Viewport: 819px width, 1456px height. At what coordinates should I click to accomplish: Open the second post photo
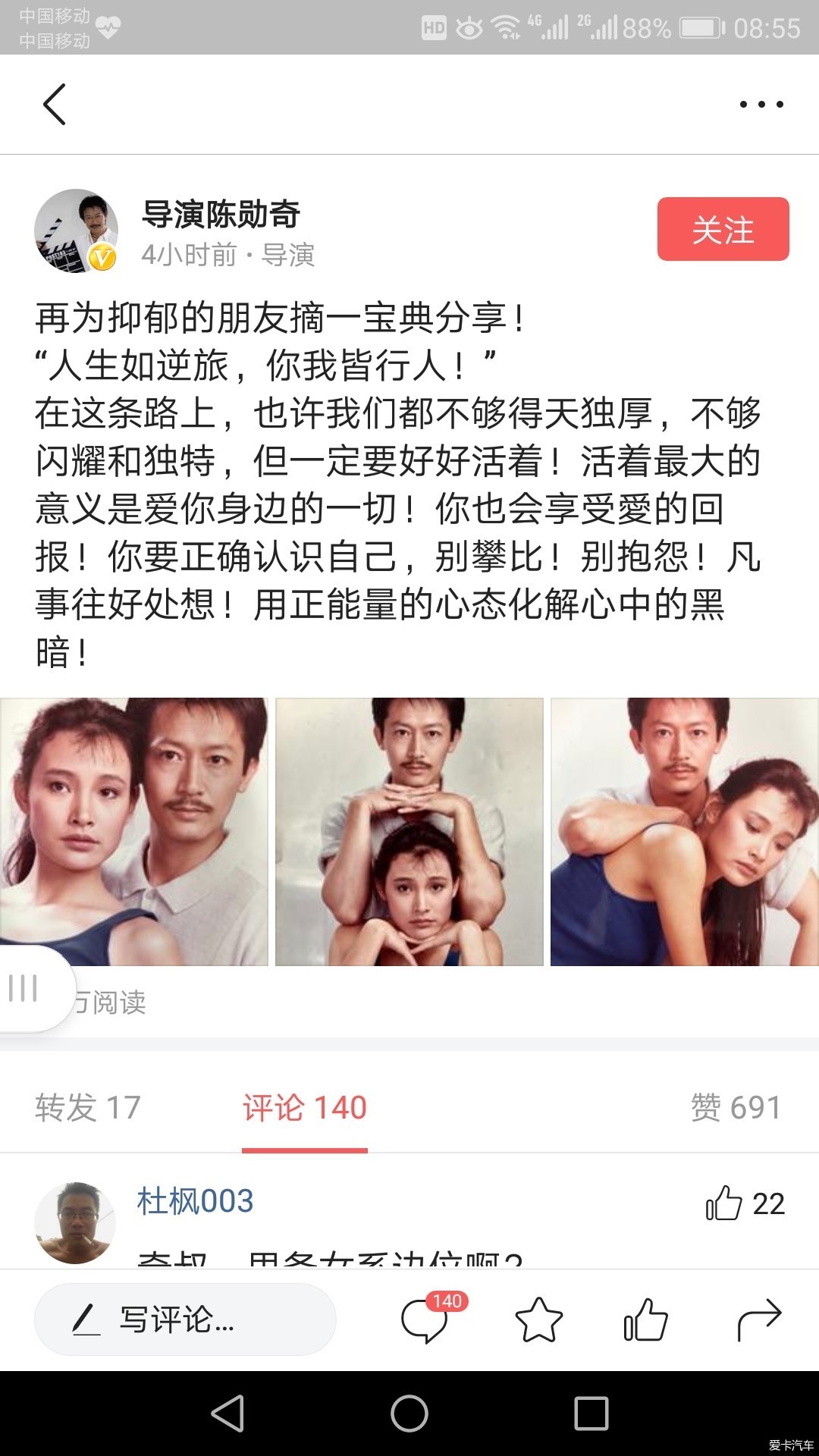tap(409, 831)
